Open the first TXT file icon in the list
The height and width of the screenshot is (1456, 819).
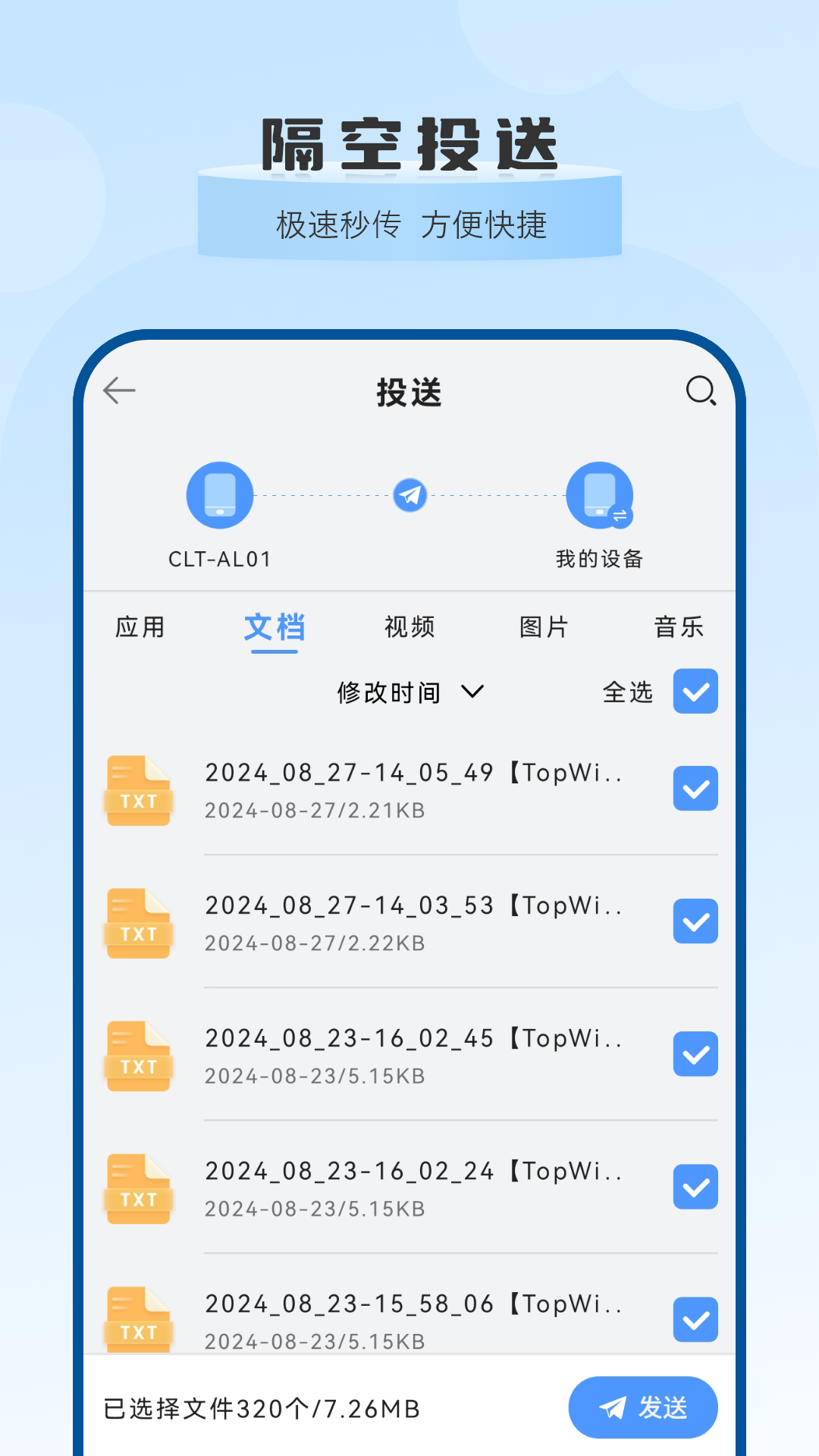pyautogui.click(x=139, y=790)
